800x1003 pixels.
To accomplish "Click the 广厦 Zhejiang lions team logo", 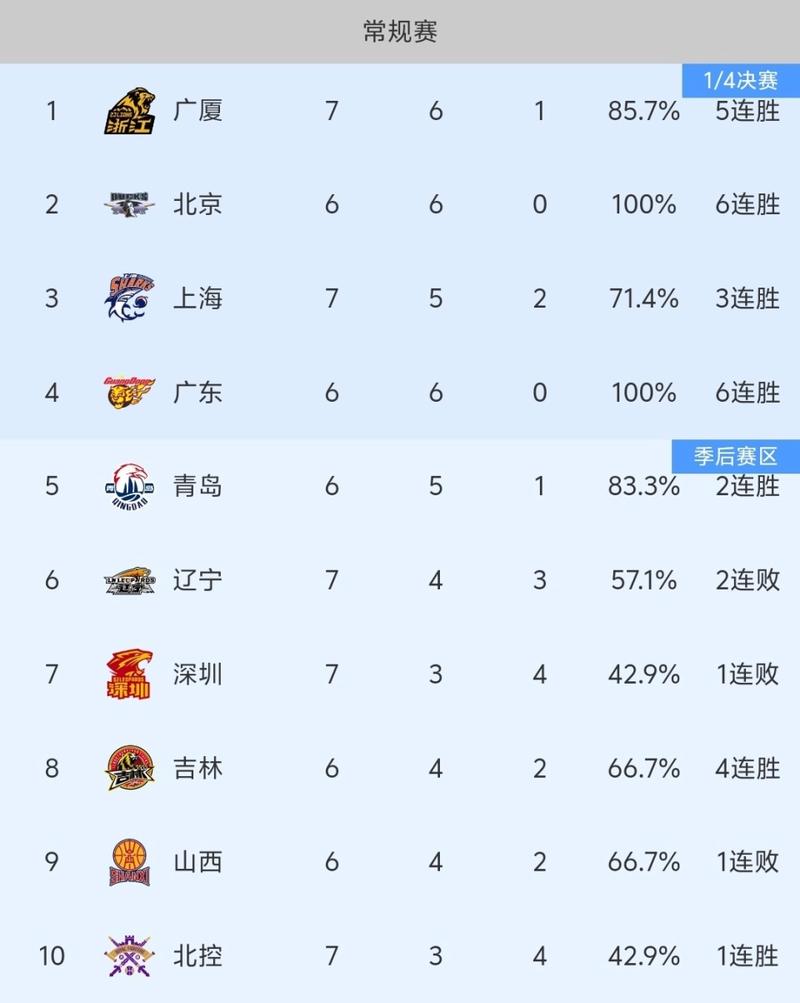I will (128, 110).
